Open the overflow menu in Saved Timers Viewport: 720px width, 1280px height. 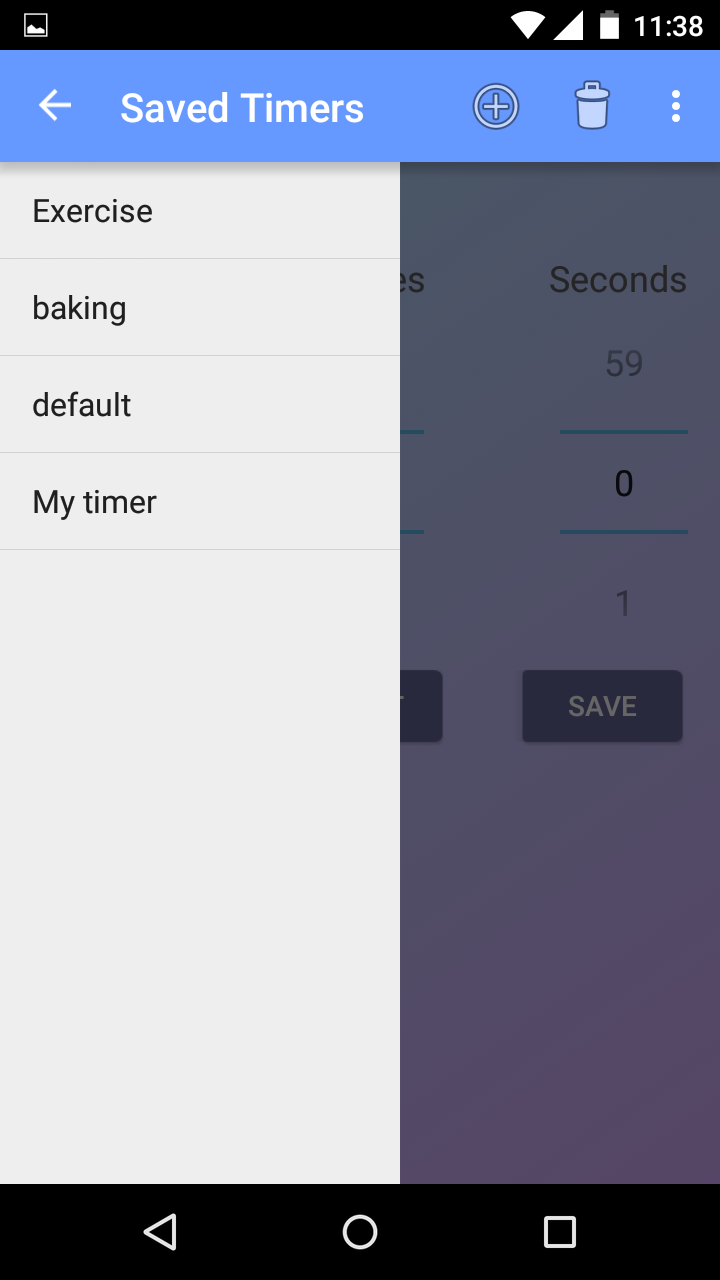coord(675,105)
